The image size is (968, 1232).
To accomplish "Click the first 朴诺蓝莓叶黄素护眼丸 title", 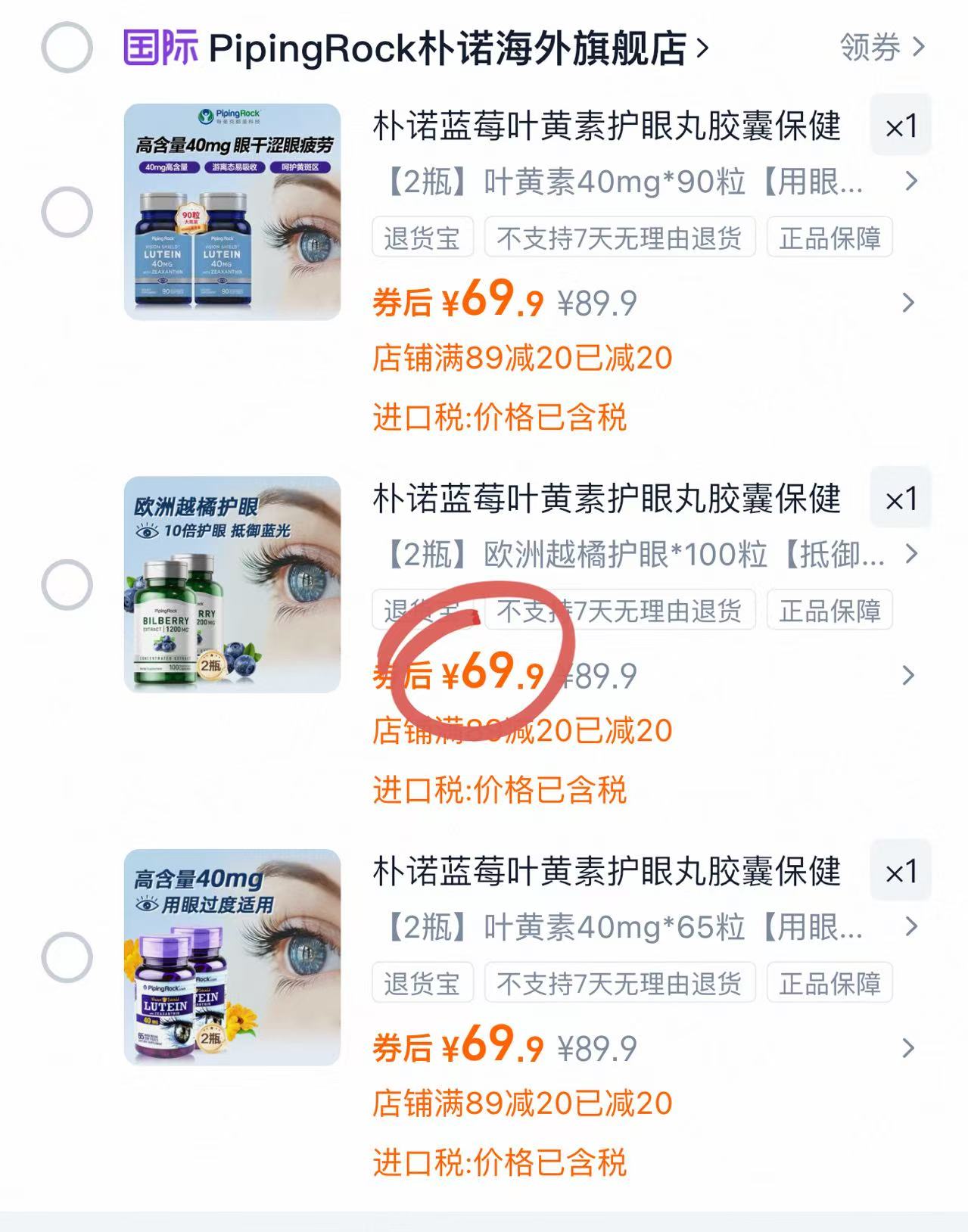I will point(605,129).
